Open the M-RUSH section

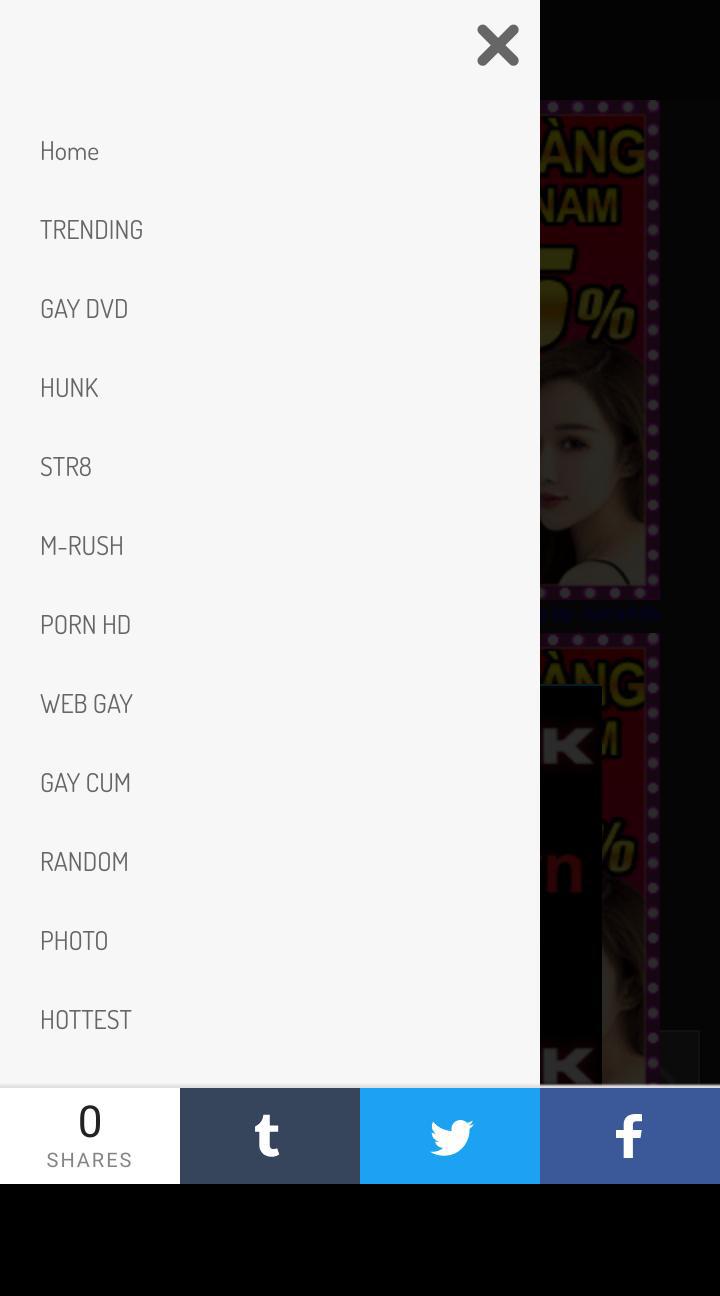point(82,545)
